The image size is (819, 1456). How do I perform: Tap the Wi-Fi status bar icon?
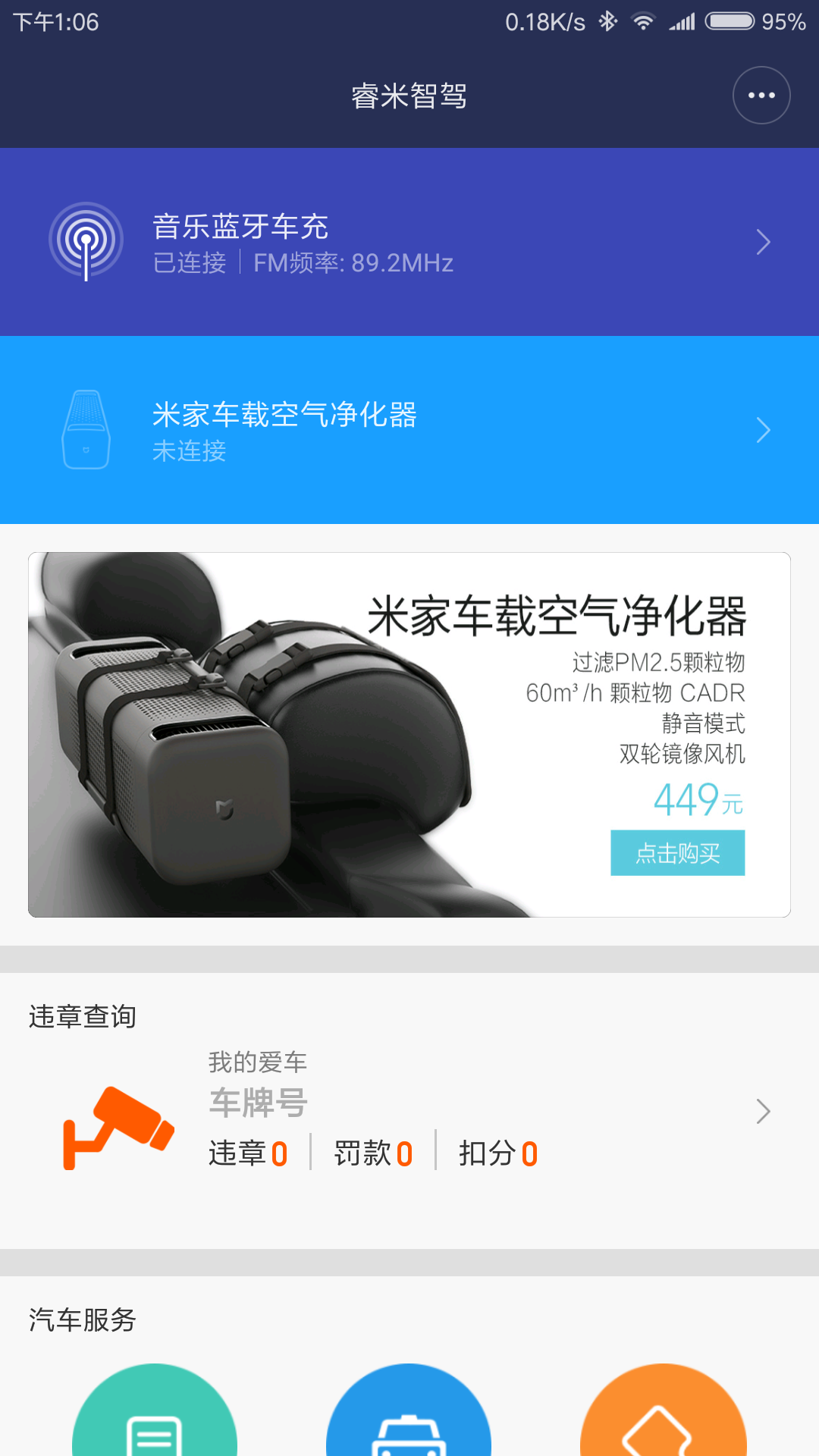(643, 22)
